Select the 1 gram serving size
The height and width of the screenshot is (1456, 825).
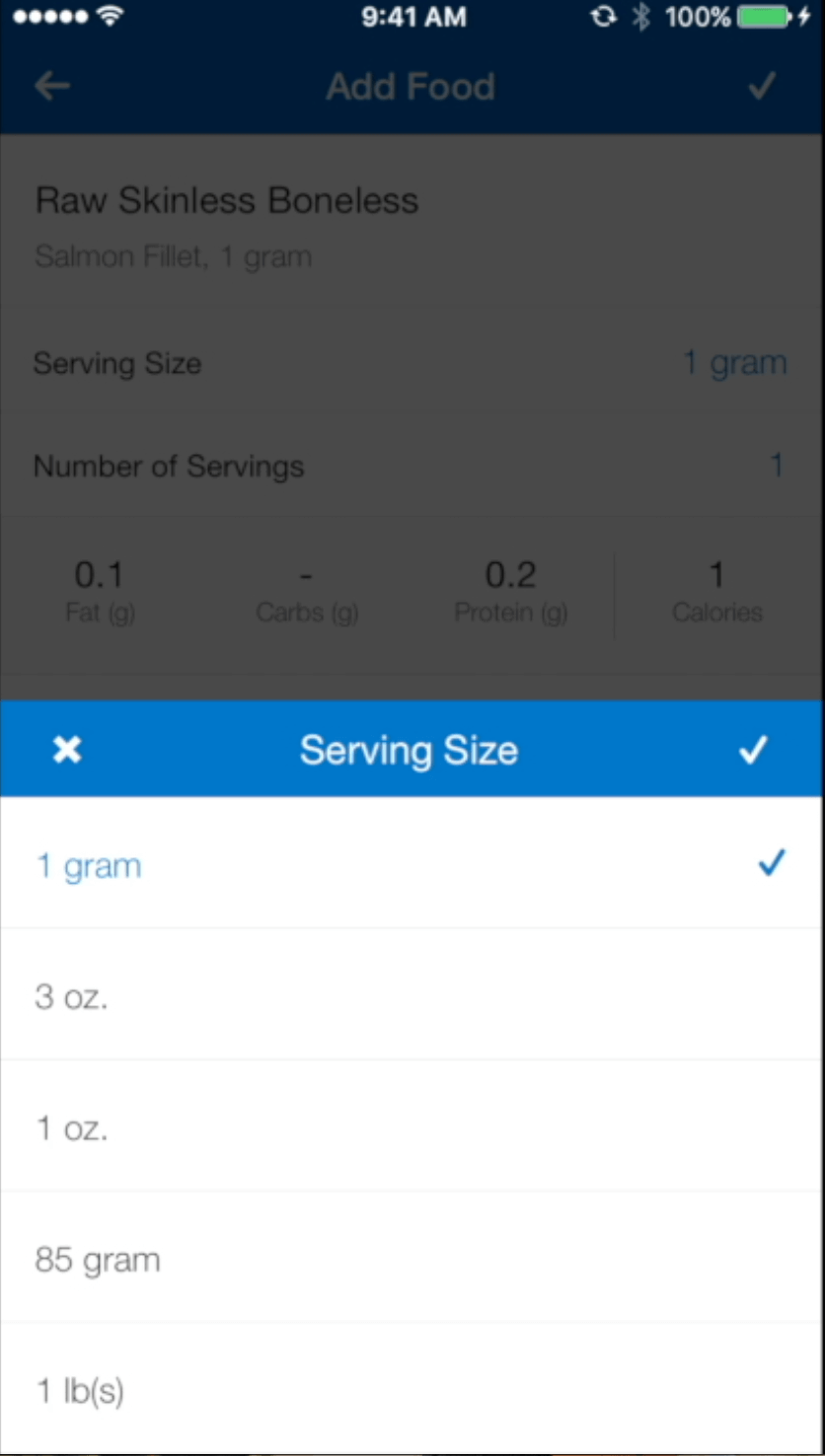point(412,864)
